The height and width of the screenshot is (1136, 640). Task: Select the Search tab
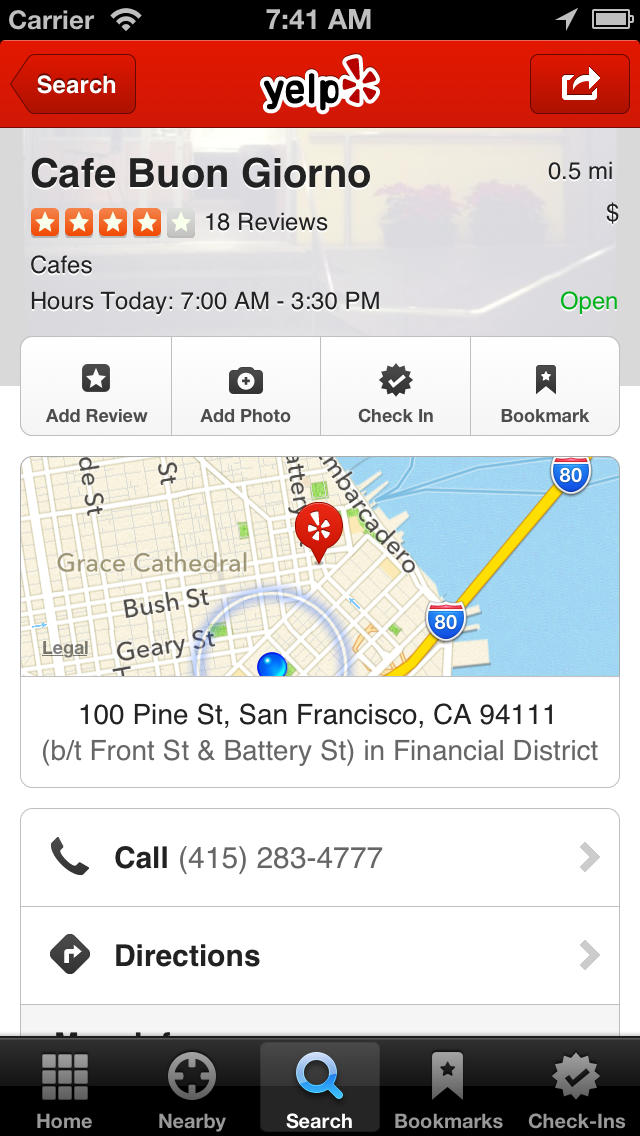[320, 1090]
